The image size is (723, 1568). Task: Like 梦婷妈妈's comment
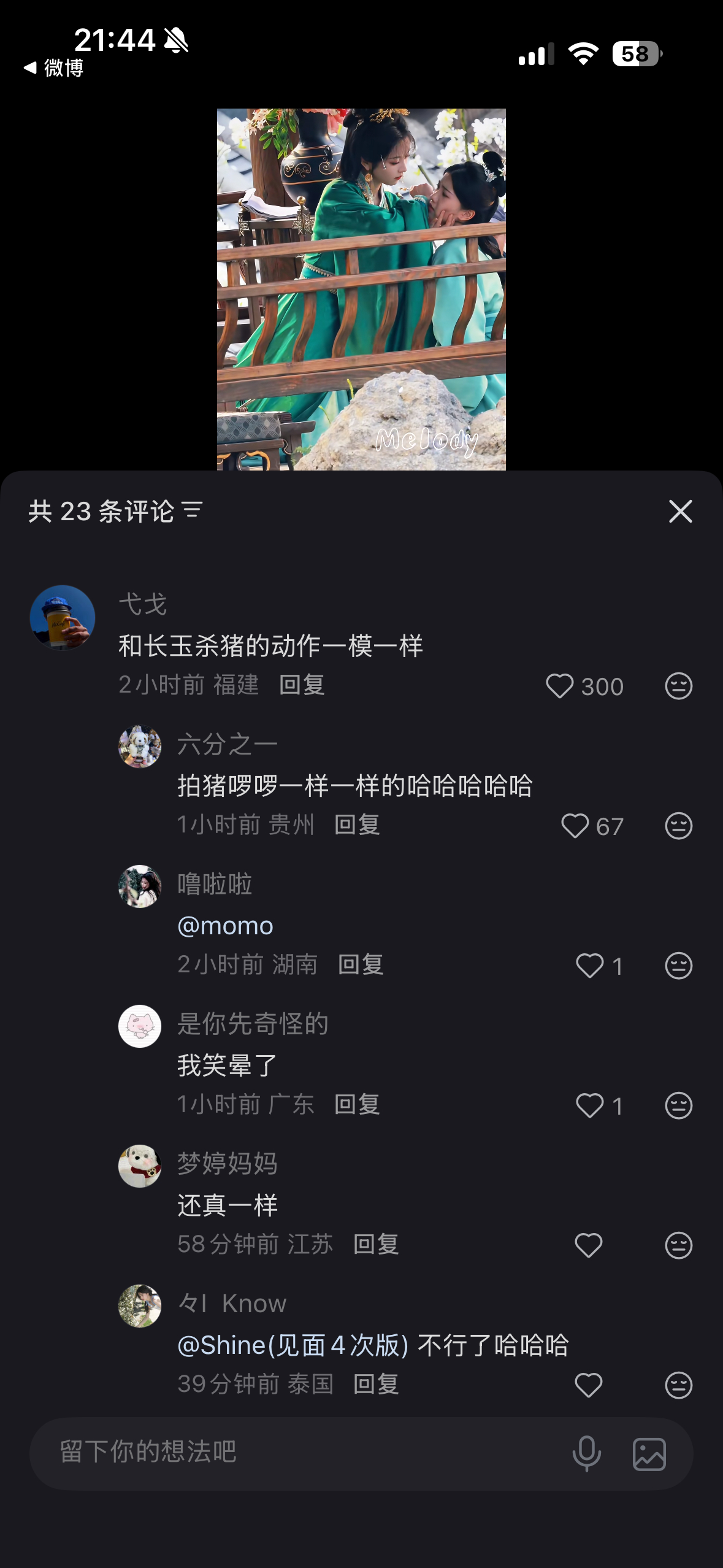[x=588, y=1245]
